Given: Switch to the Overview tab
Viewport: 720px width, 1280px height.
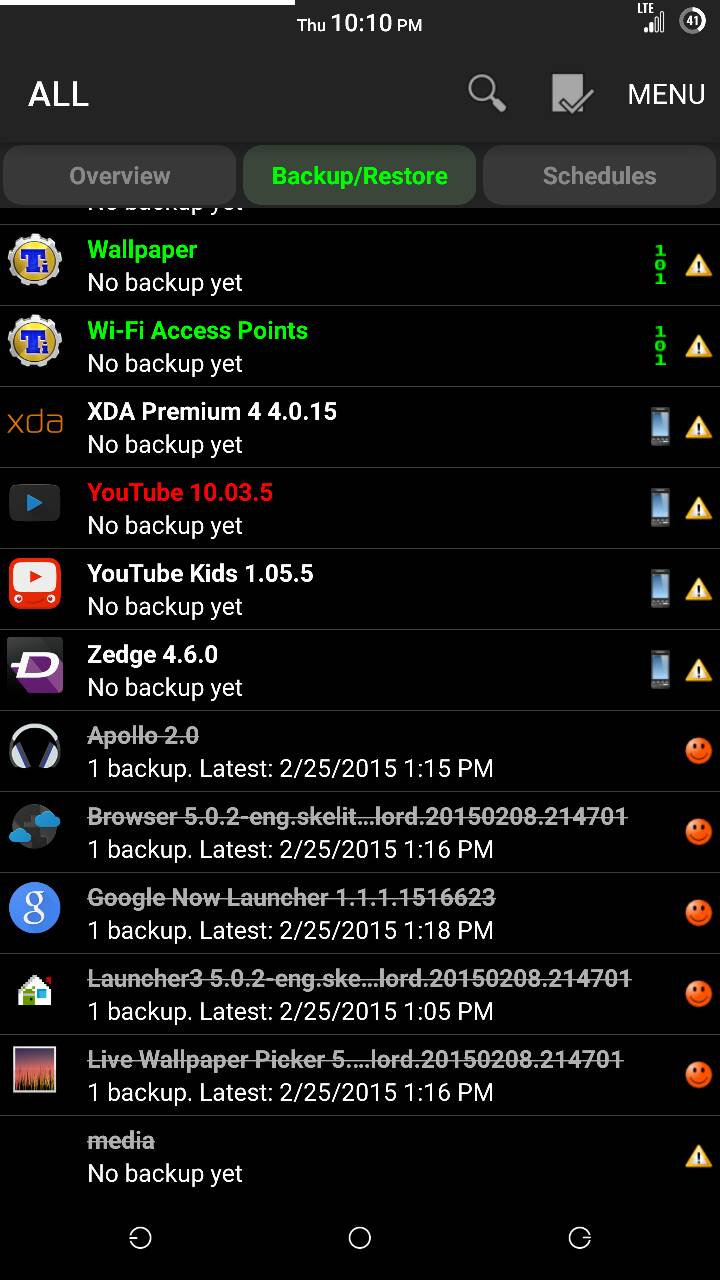Looking at the screenshot, I should [120, 176].
